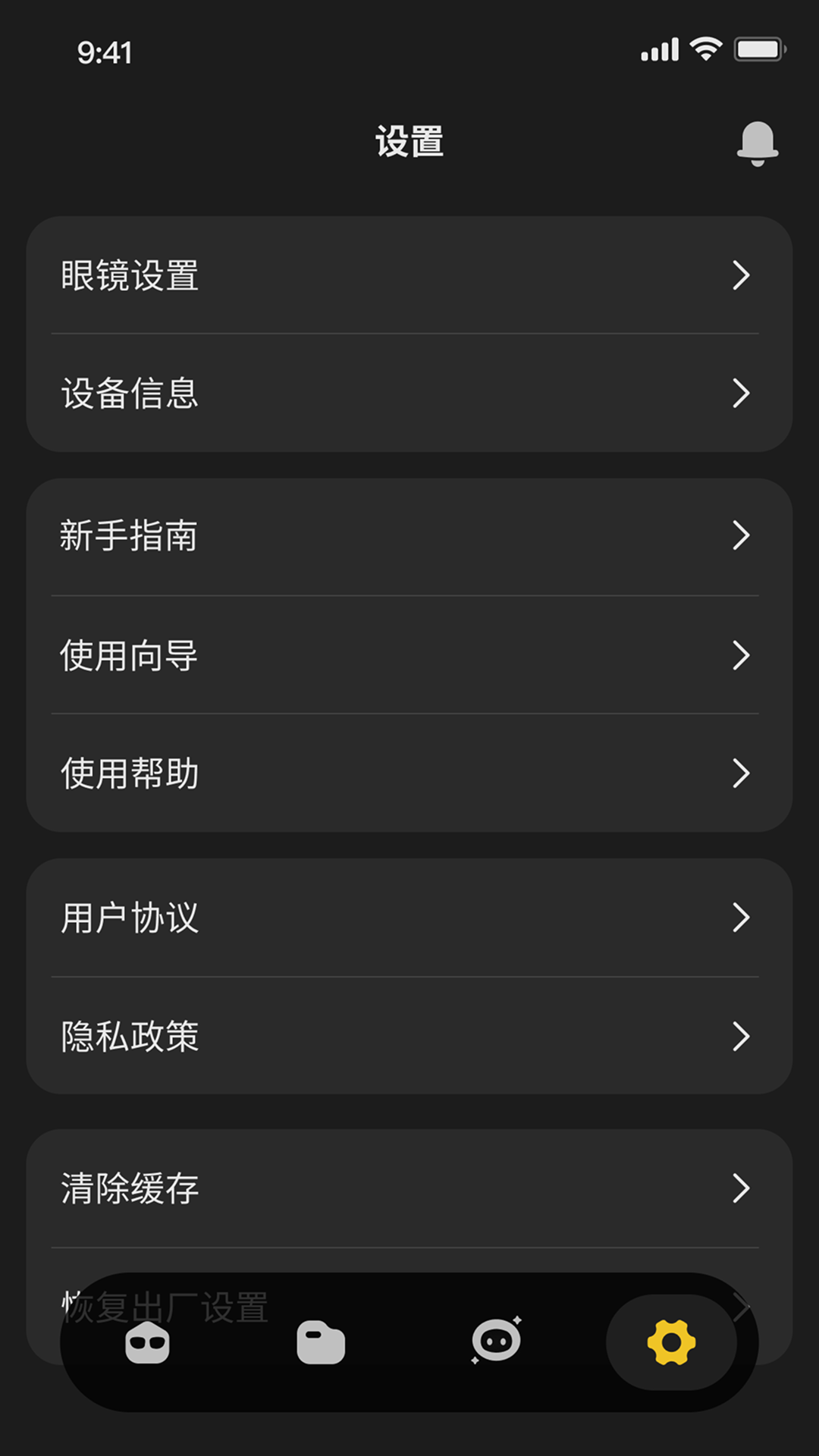The height and width of the screenshot is (1456, 819).
Task: Tap the 设置 page title
Action: click(x=409, y=141)
